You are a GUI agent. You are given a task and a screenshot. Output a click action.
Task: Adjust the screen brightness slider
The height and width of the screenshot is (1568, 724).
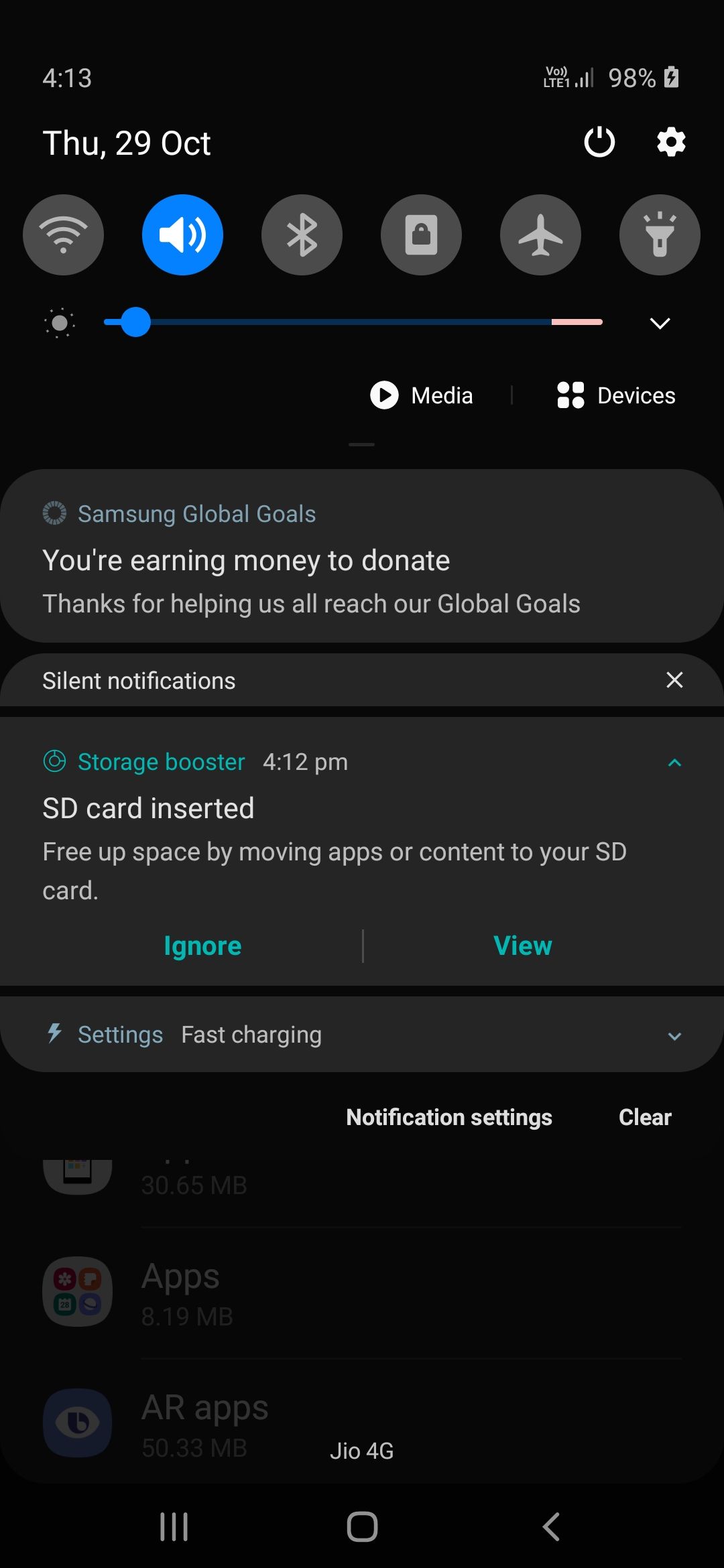click(137, 323)
